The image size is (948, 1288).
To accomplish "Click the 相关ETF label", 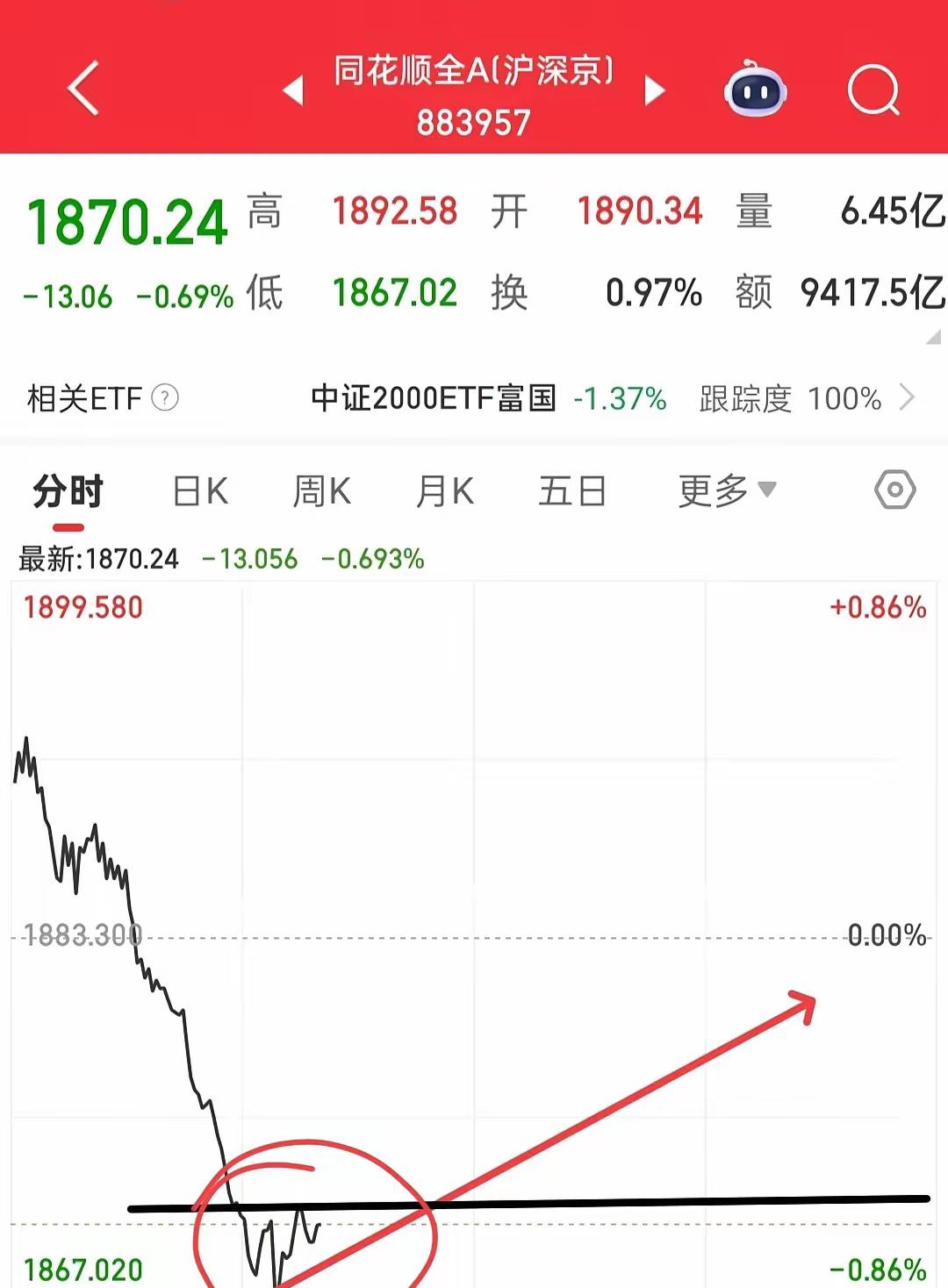I will 83,399.
